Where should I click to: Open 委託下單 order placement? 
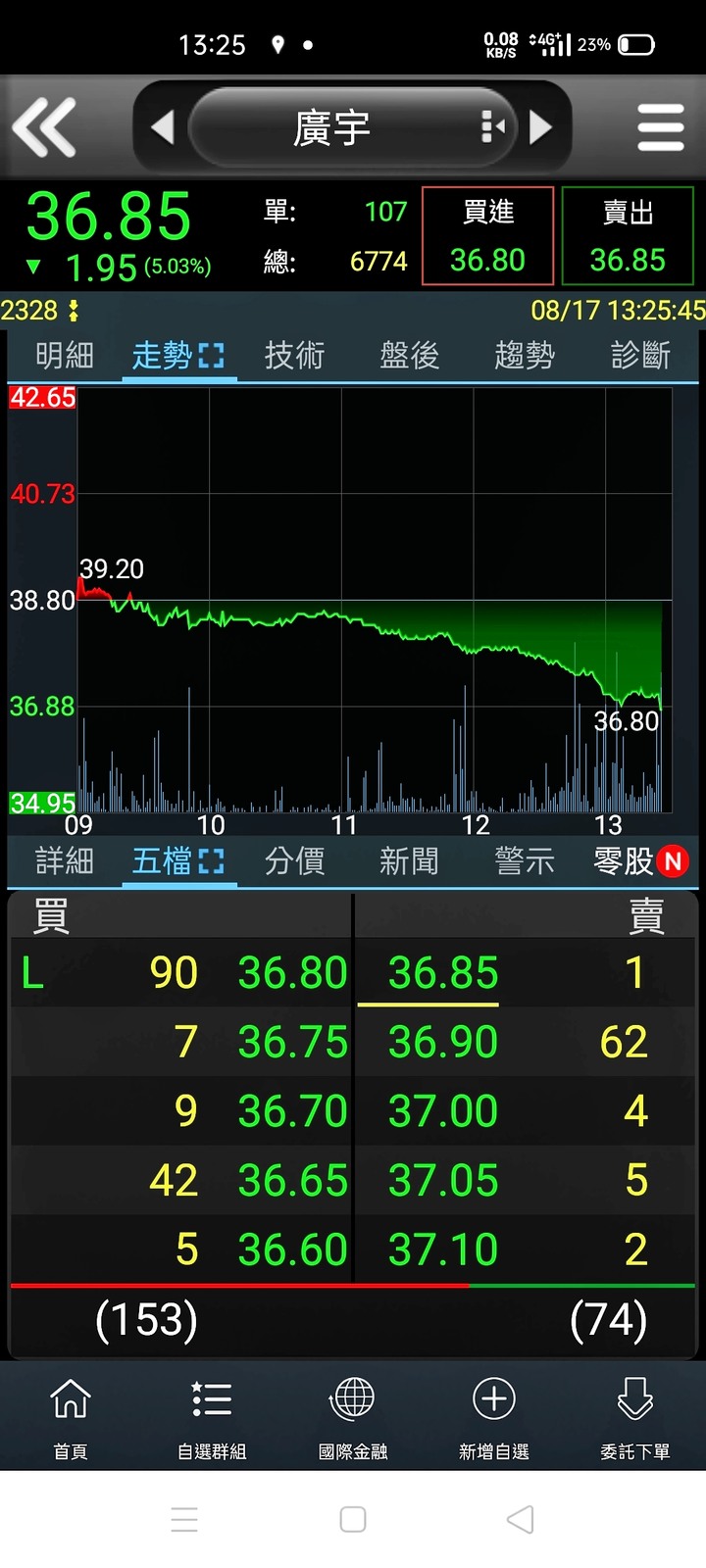[635, 1417]
